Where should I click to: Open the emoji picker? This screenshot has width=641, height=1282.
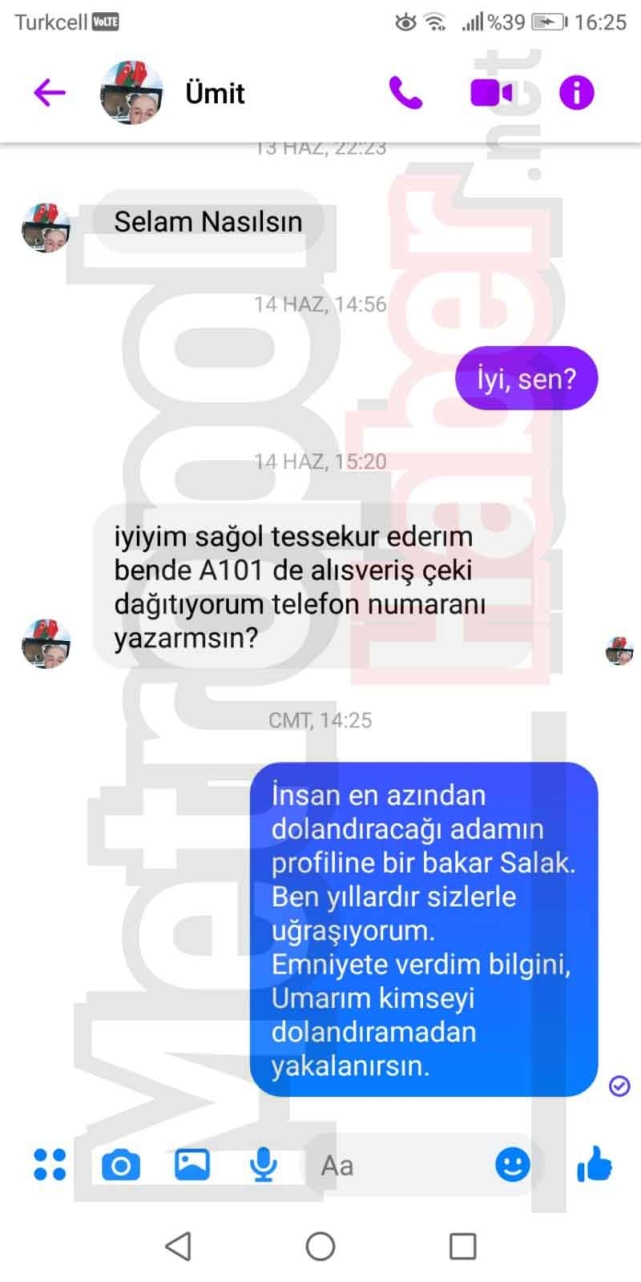513,1164
